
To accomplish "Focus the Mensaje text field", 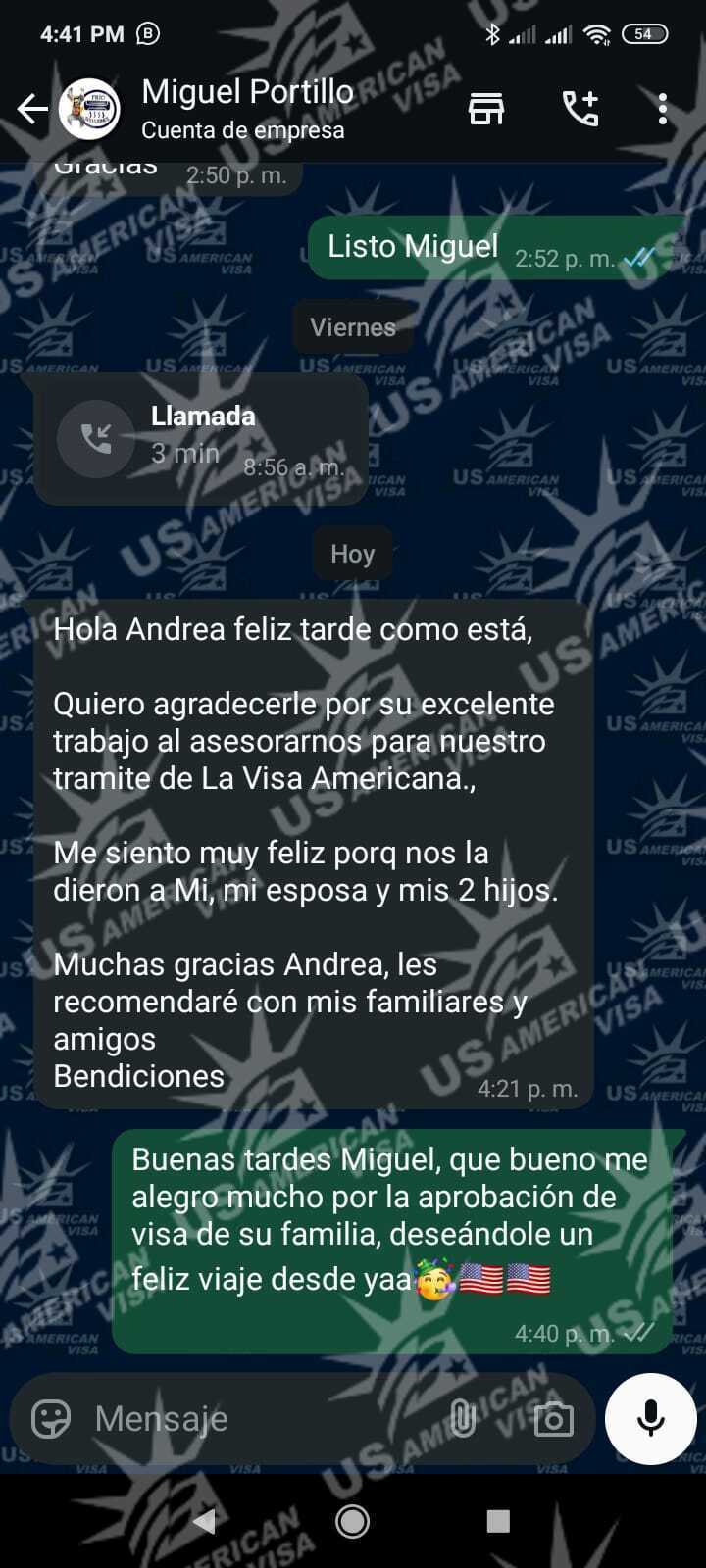I will coord(255,1418).
